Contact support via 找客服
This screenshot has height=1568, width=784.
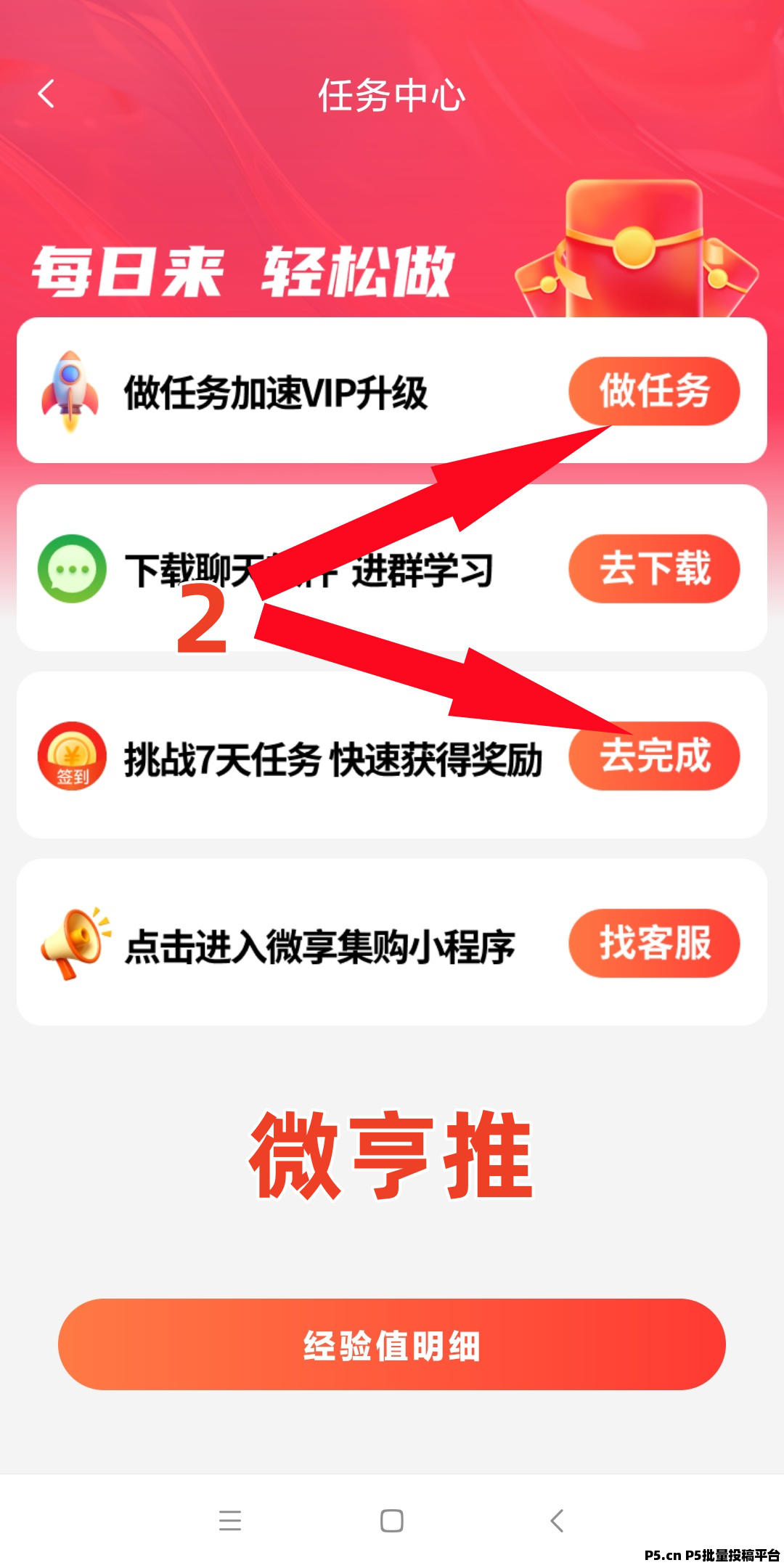click(654, 943)
